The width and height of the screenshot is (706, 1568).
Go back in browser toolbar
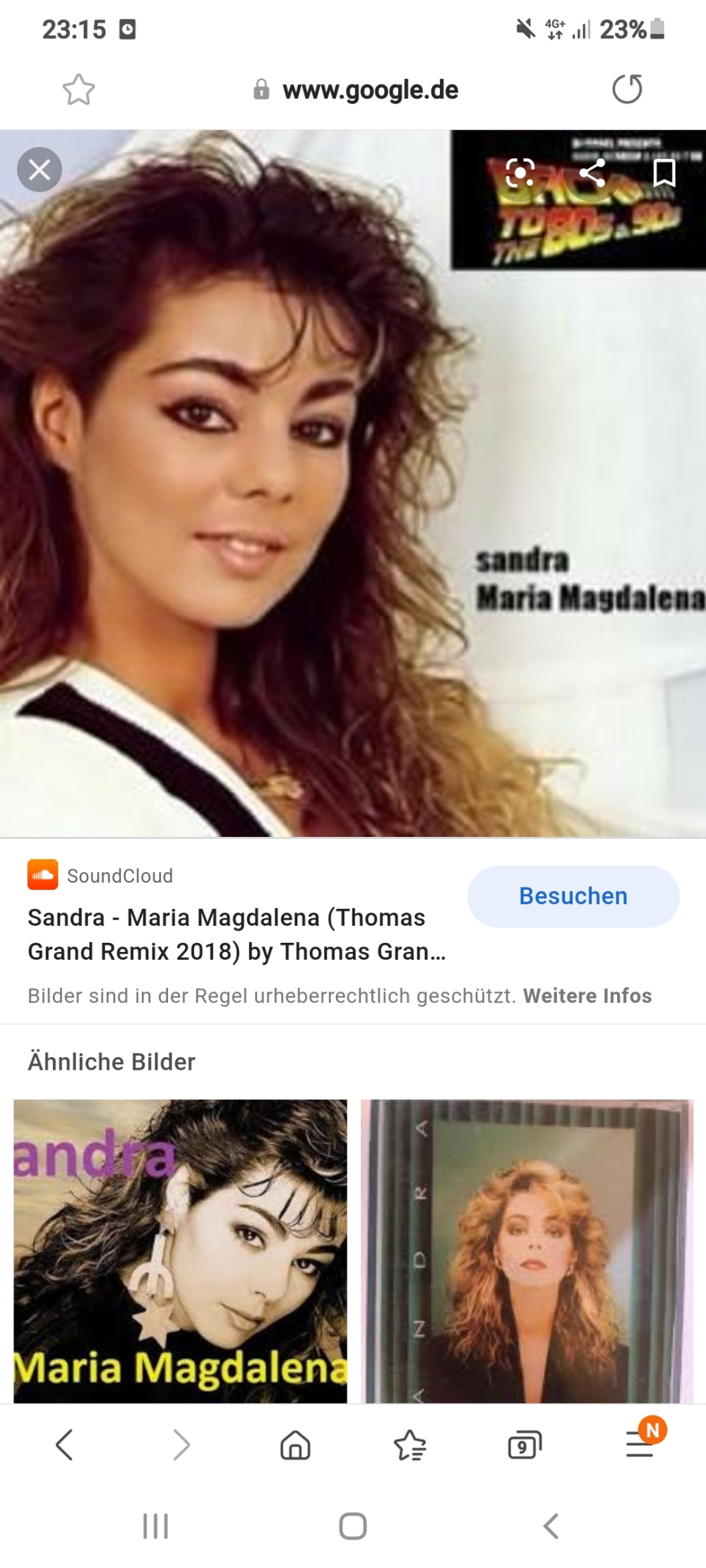(x=64, y=1445)
